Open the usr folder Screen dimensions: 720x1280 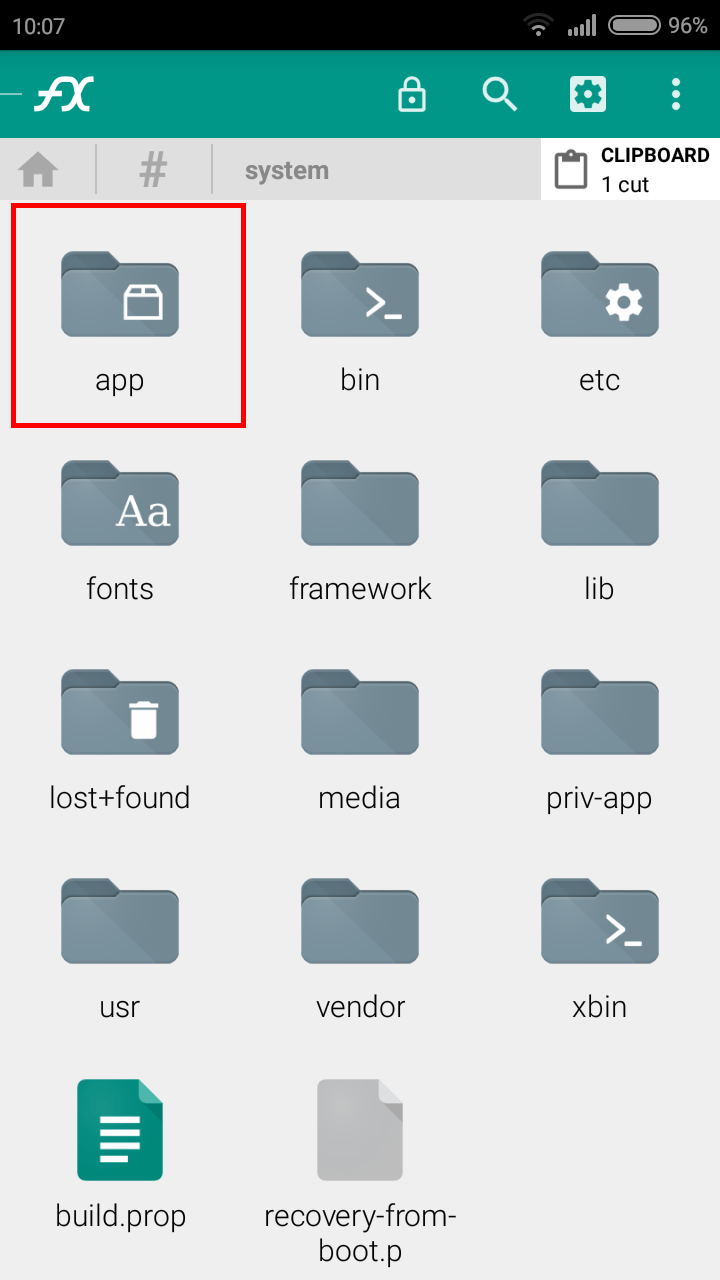(x=120, y=943)
